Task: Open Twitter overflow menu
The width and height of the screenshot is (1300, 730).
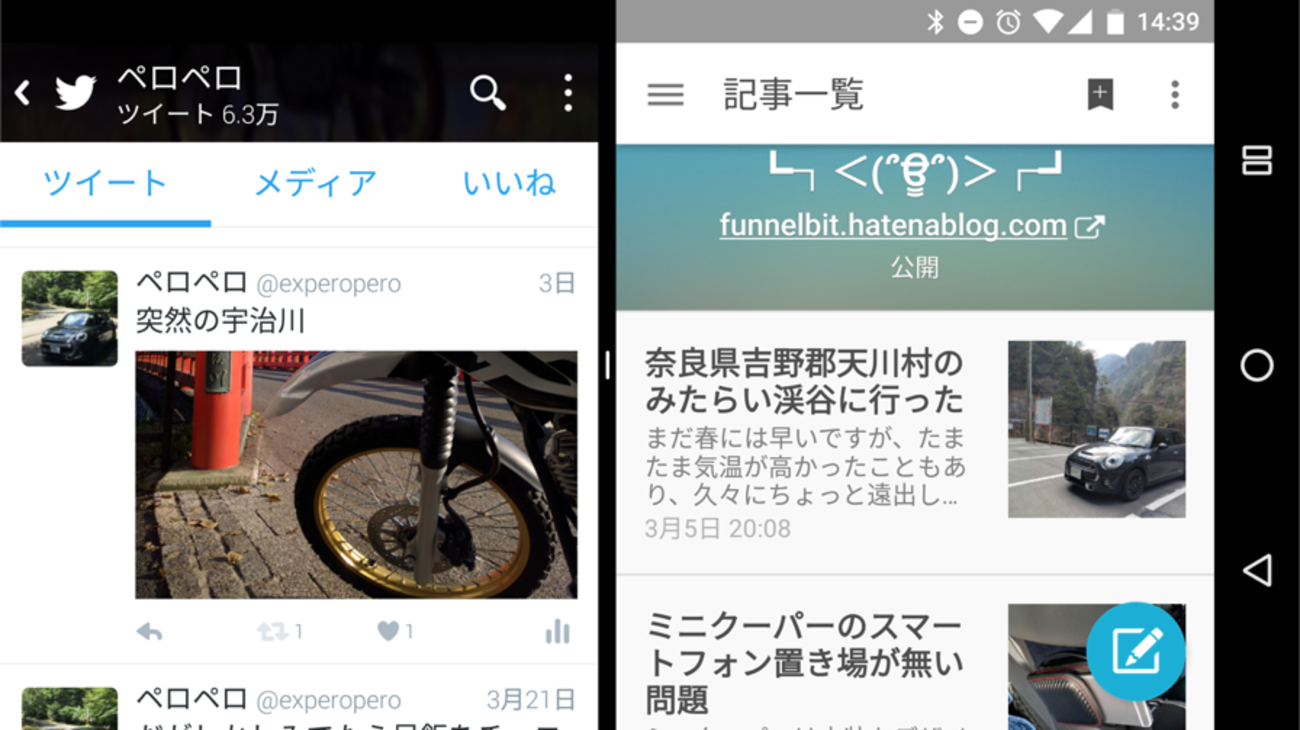Action: pyautogui.click(x=567, y=93)
